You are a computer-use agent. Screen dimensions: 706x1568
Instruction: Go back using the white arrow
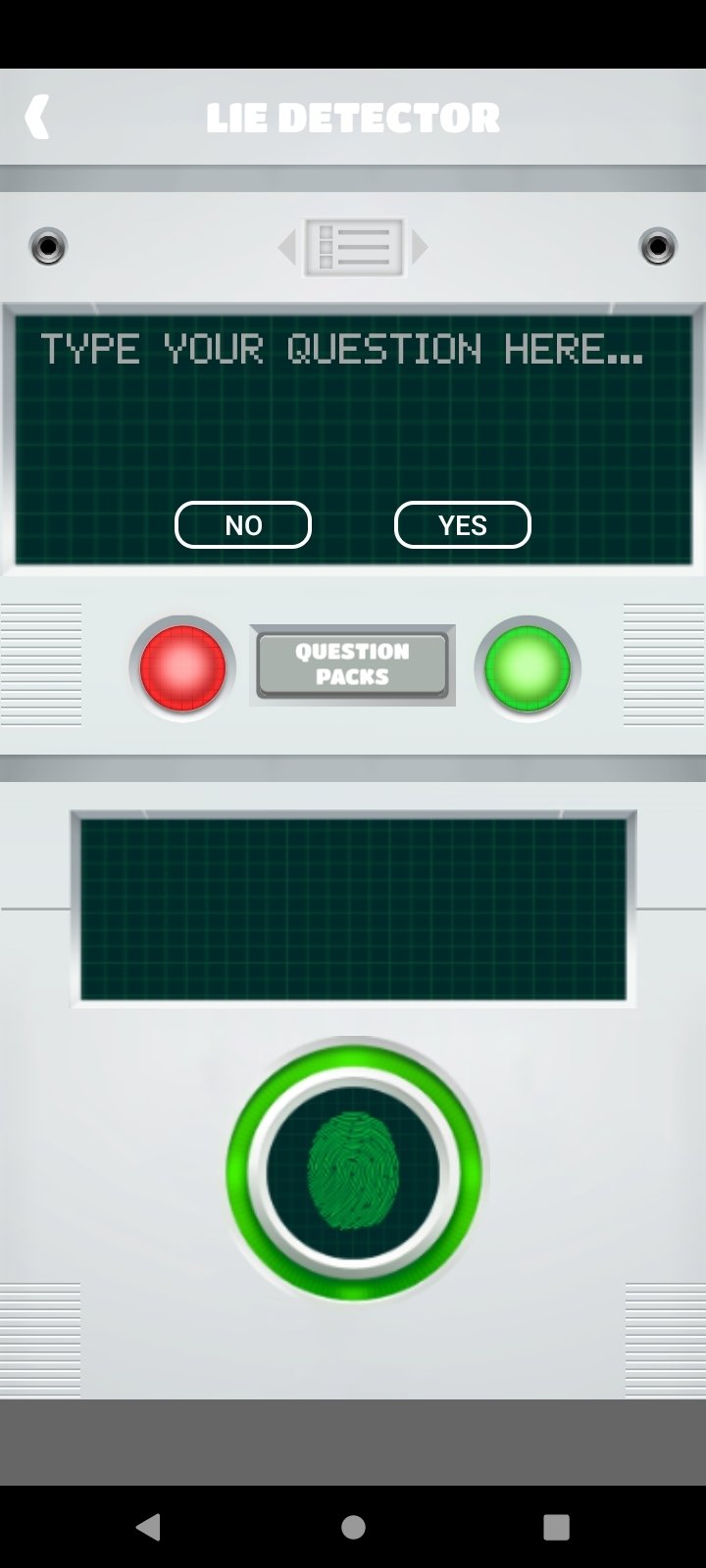click(x=37, y=118)
